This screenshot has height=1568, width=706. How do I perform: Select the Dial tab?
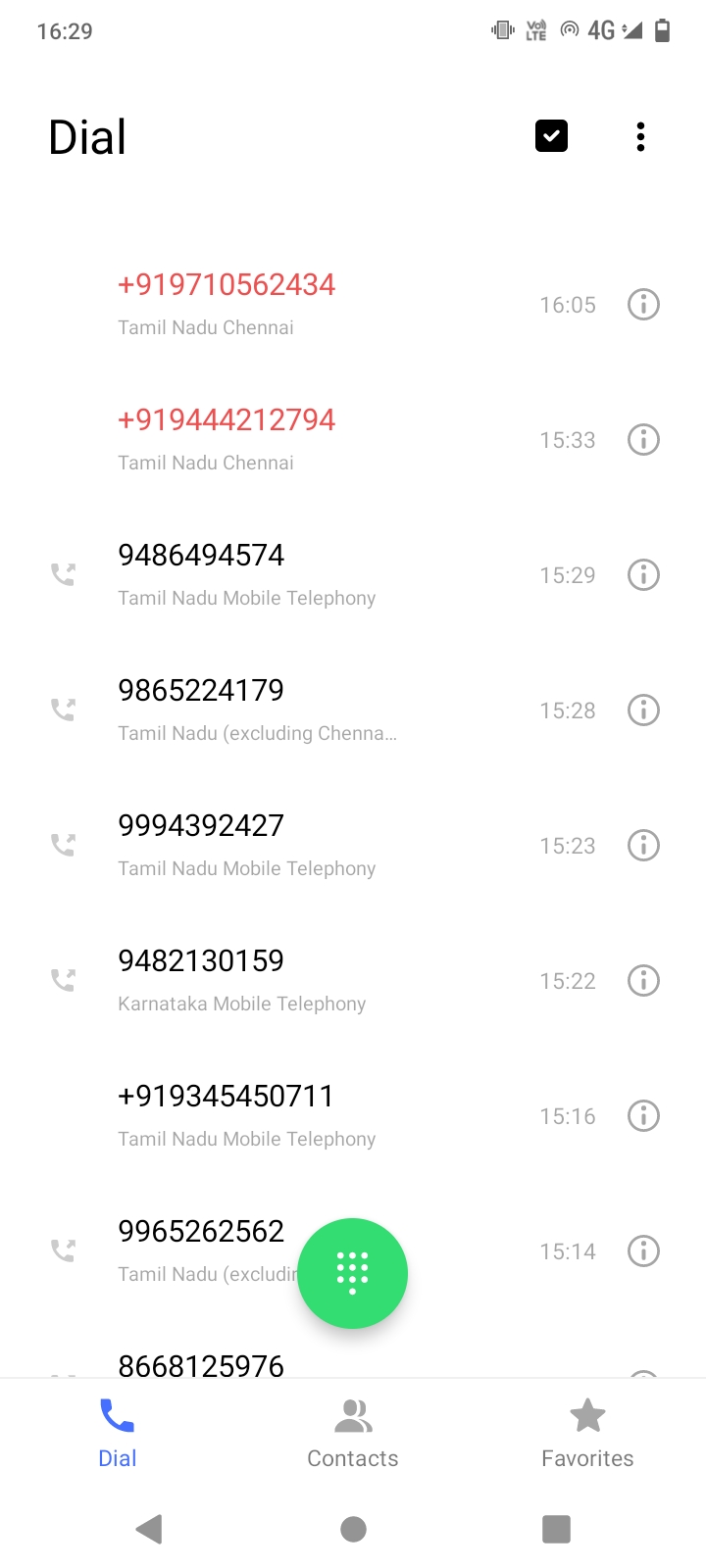(118, 1434)
